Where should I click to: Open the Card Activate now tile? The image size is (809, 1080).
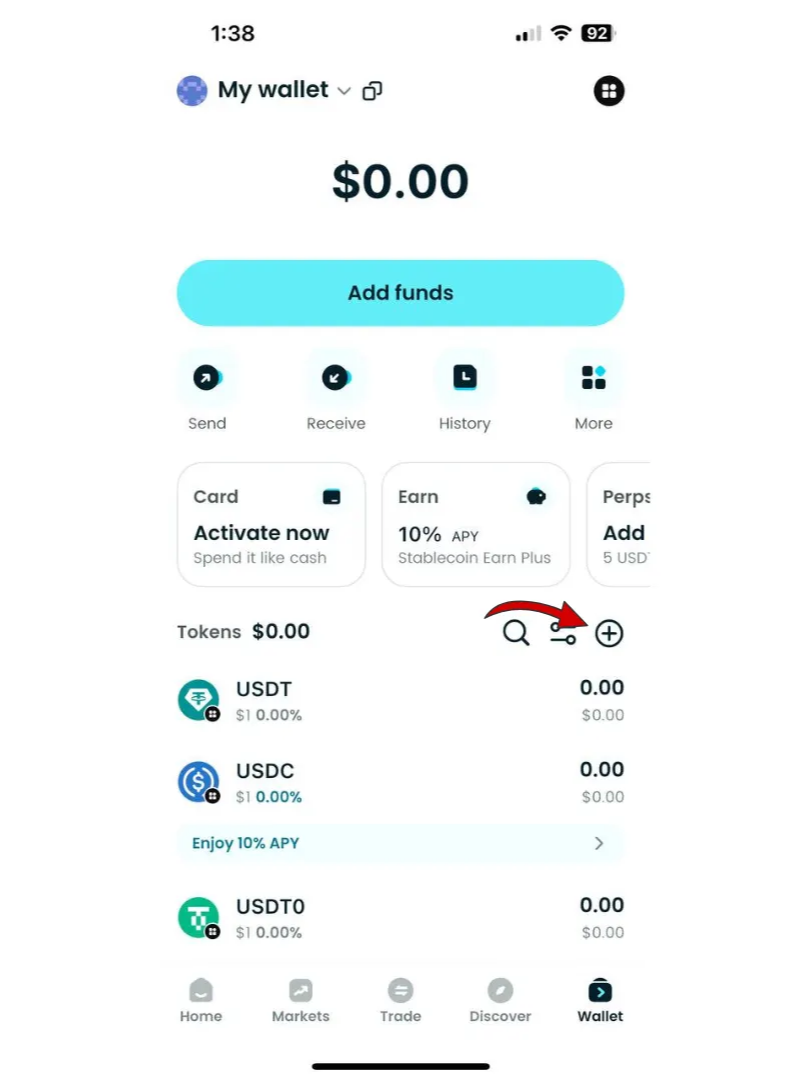pos(271,524)
